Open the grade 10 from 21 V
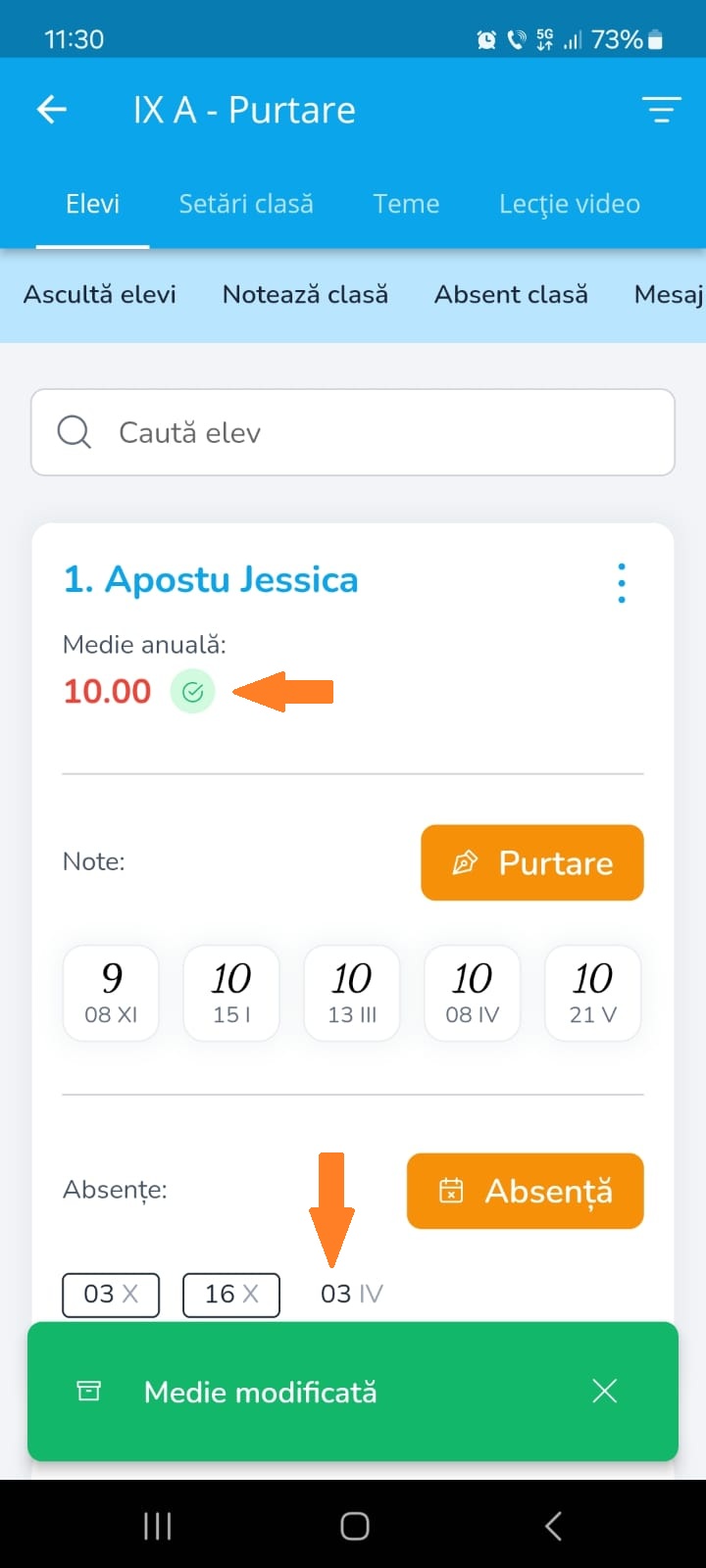This screenshot has height=1568, width=706. (592, 993)
